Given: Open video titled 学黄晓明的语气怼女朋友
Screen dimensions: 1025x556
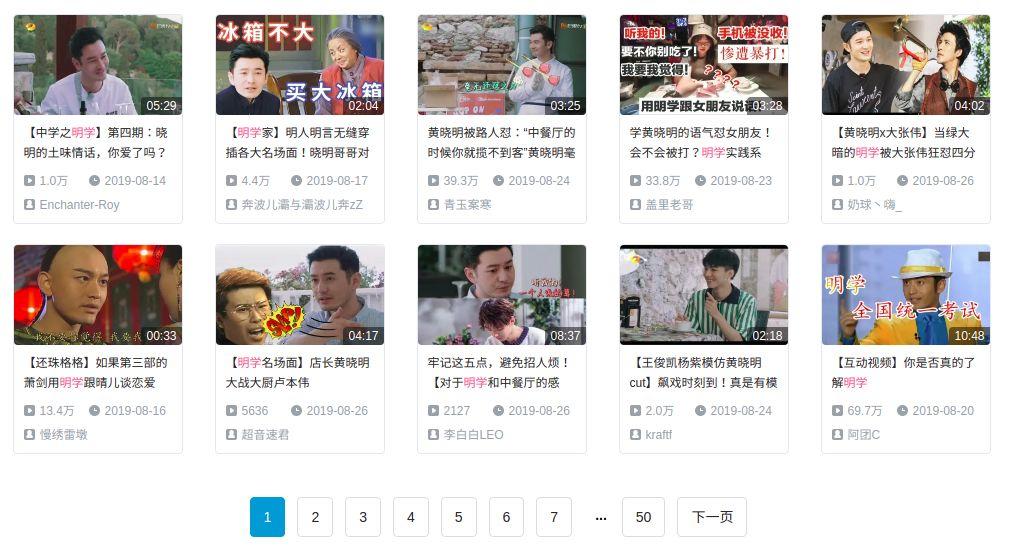Looking at the screenshot, I should click(x=702, y=142).
